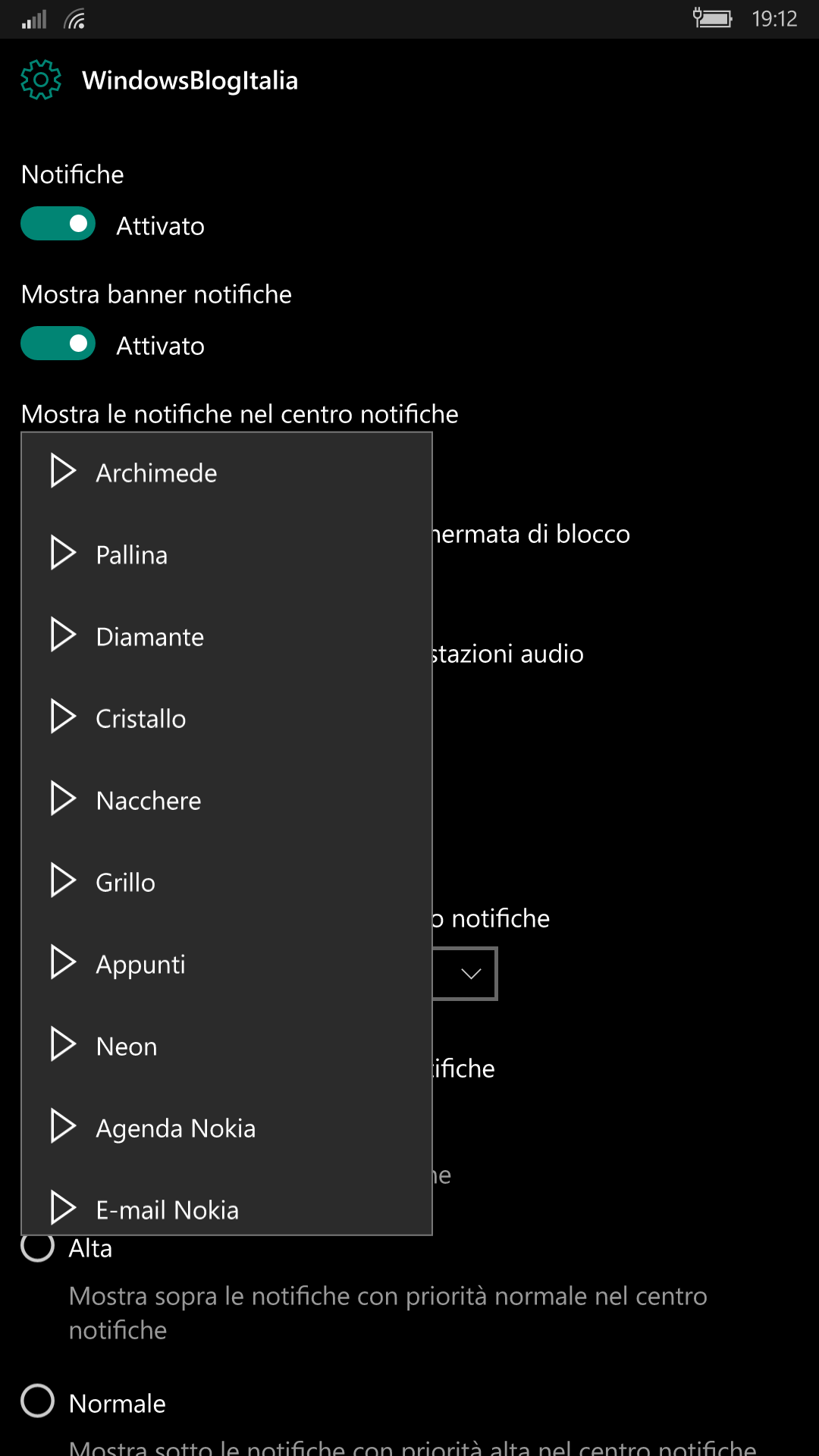Preview the Pallina sound with its play icon
Screen dimensions: 819x1456
coord(63,553)
